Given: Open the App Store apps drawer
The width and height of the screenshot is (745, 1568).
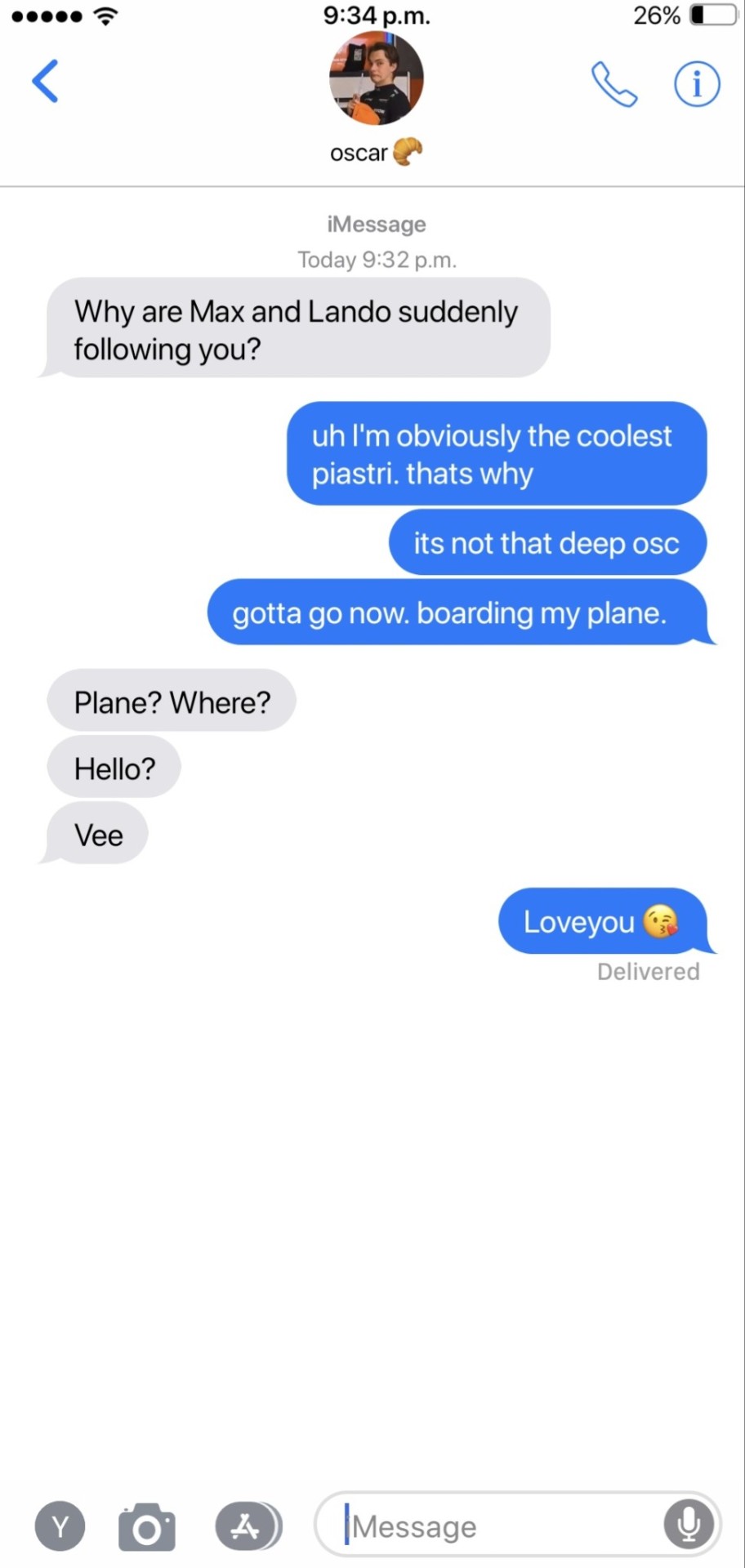Looking at the screenshot, I should tap(247, 1526).
